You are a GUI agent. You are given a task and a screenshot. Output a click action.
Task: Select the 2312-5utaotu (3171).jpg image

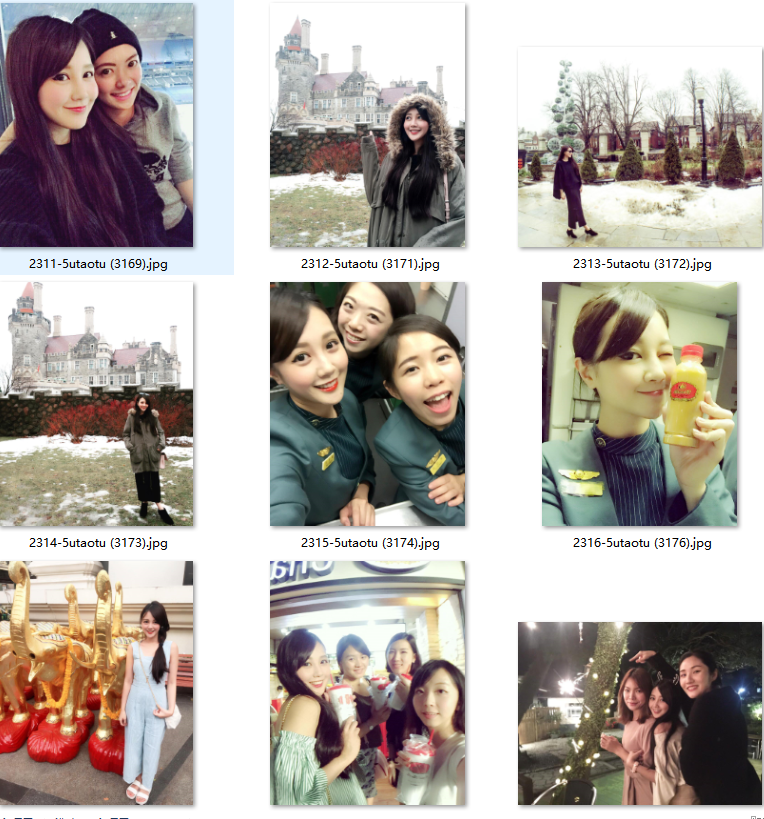(x=367, y=126)
